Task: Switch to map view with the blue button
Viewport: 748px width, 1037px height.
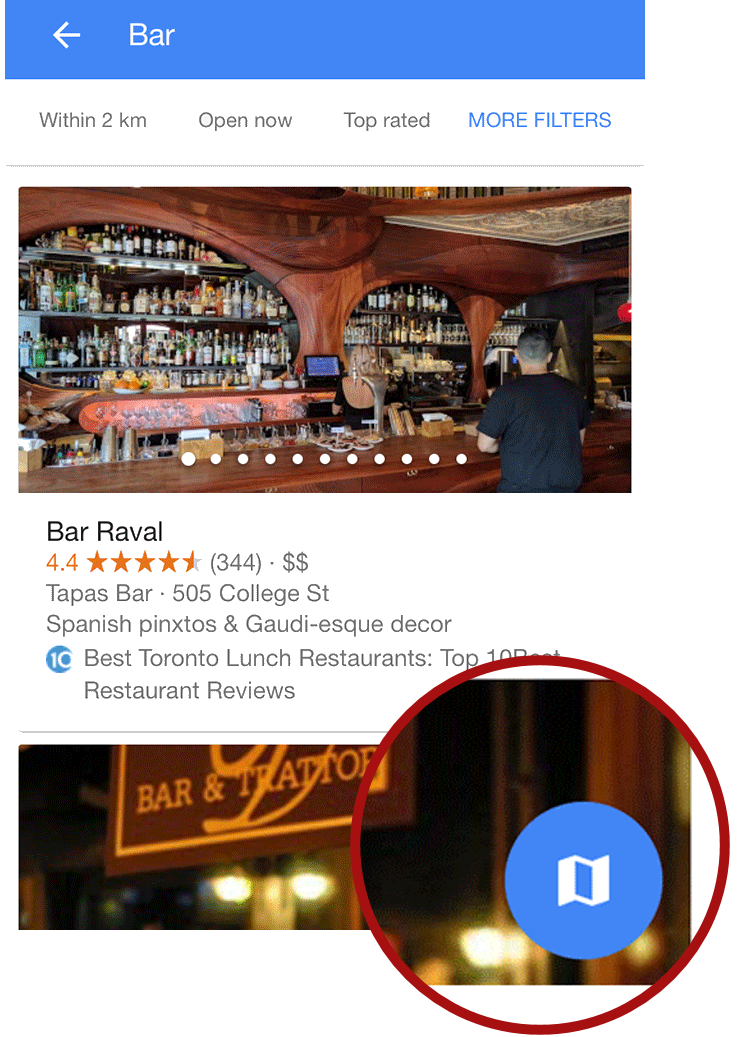Action: (x=584, y=880)
